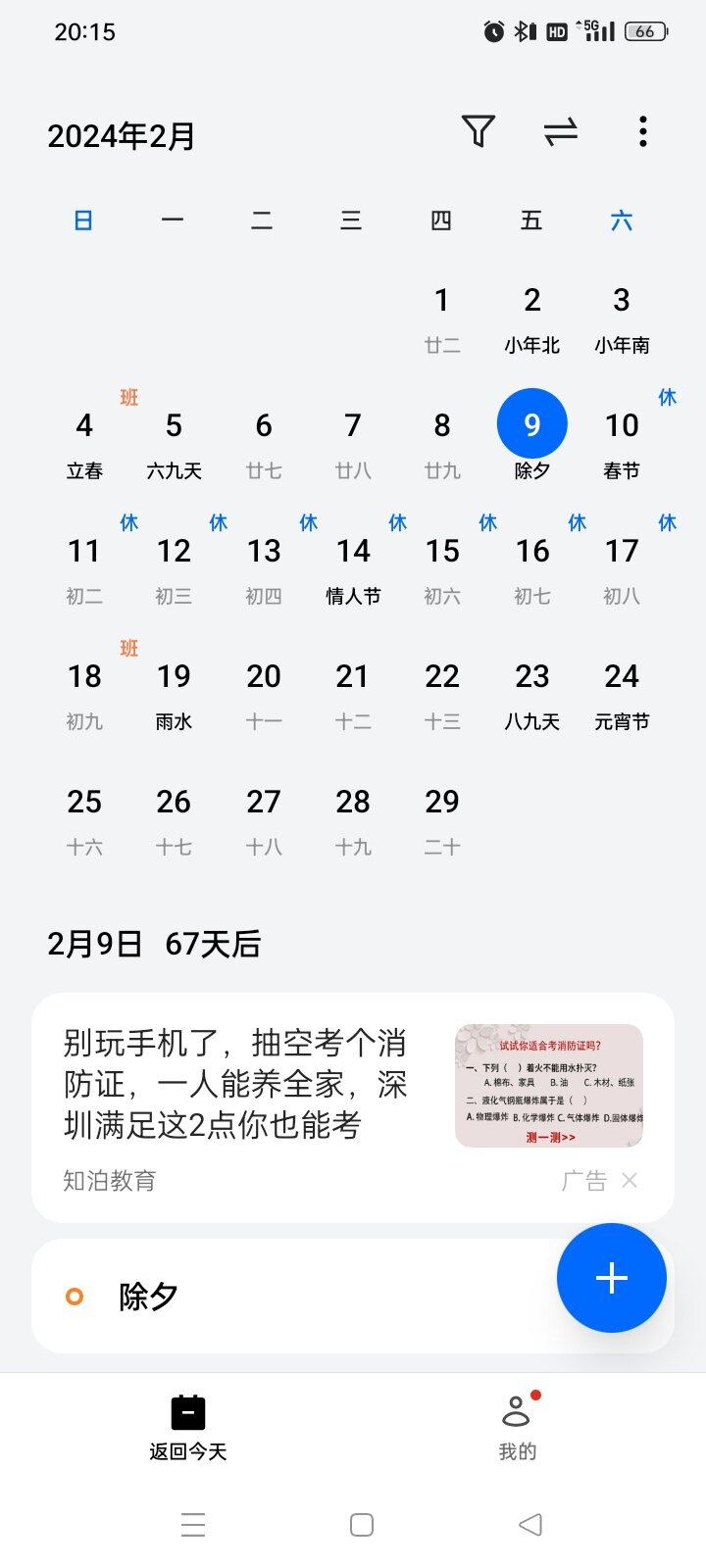Open recent apps with the system menu button
The height and width of the screenshot is (1568, 706).
click(193, 1525)
